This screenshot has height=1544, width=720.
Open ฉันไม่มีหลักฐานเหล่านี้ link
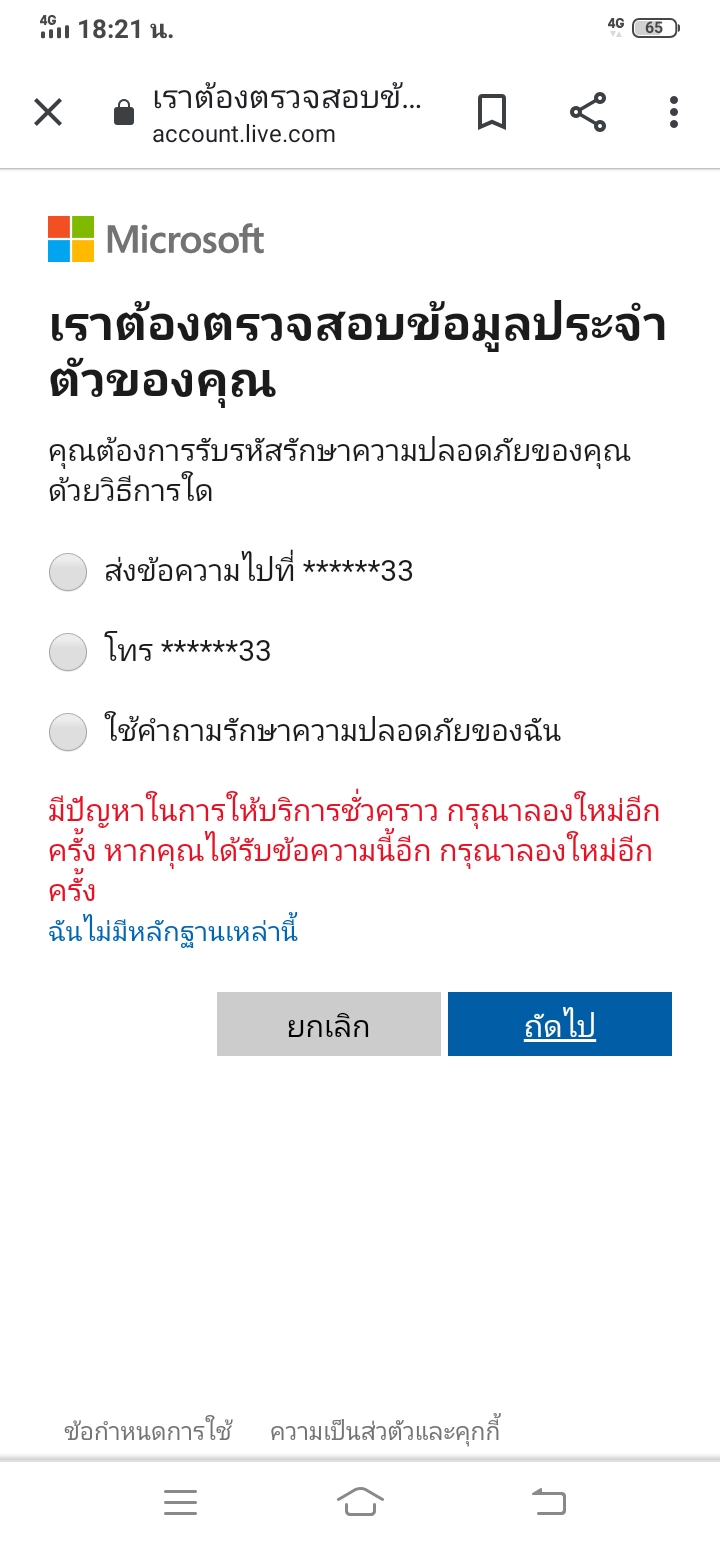click(x=173, y=932)
